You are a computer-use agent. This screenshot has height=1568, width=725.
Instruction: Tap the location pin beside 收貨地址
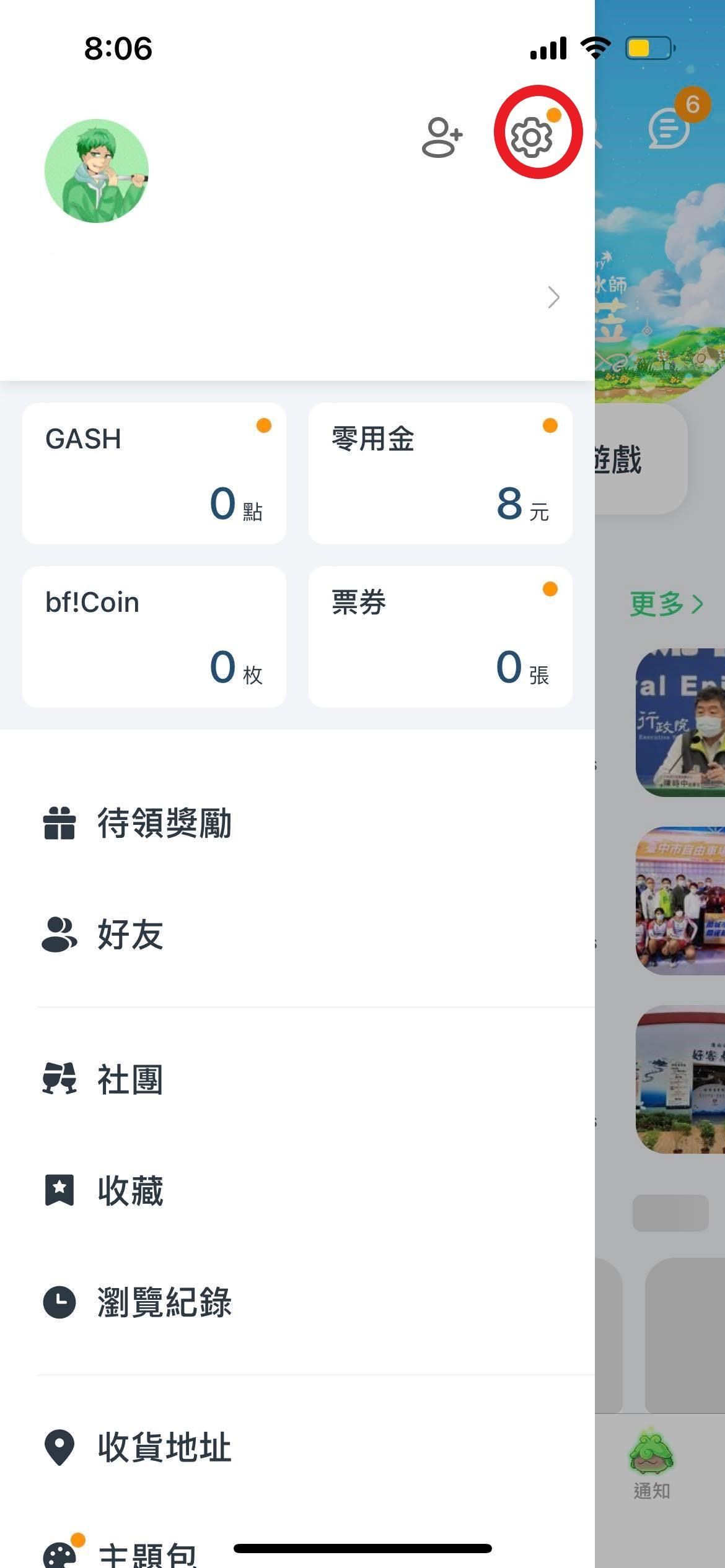pos(59,1443)
